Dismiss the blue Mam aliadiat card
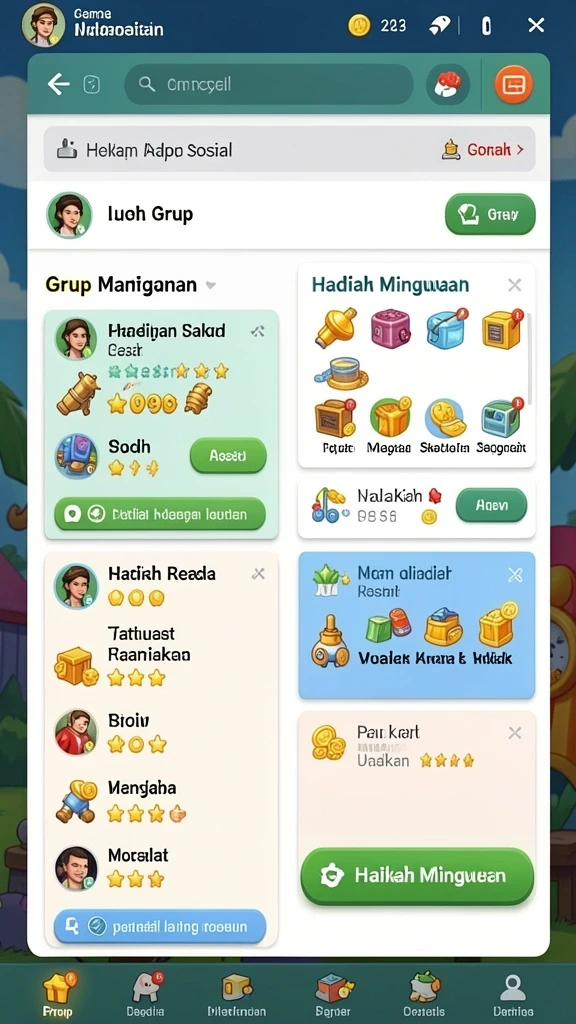This screenshot has height=1024, width=576. (x=515, y=575)
